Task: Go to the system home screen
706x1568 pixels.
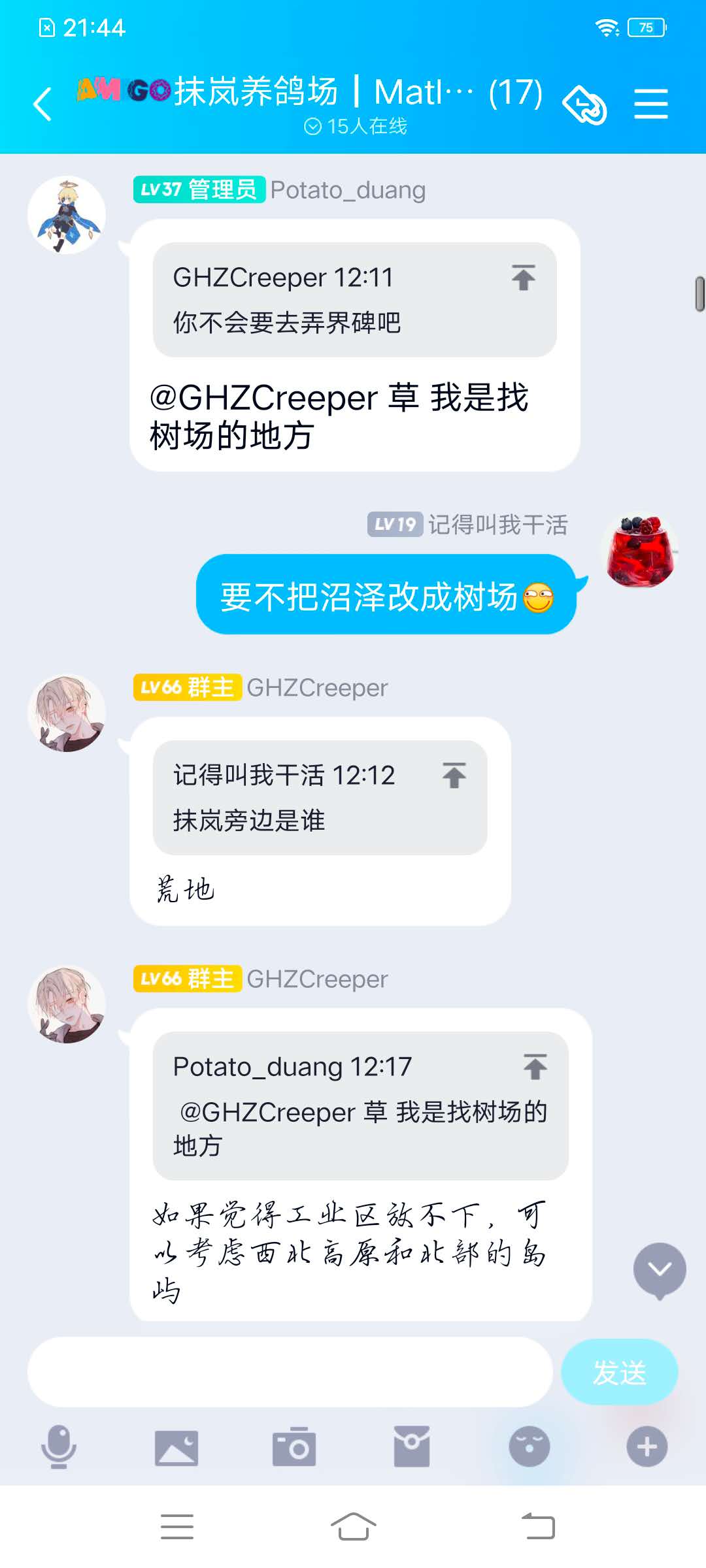Action: click(353, 1527)
